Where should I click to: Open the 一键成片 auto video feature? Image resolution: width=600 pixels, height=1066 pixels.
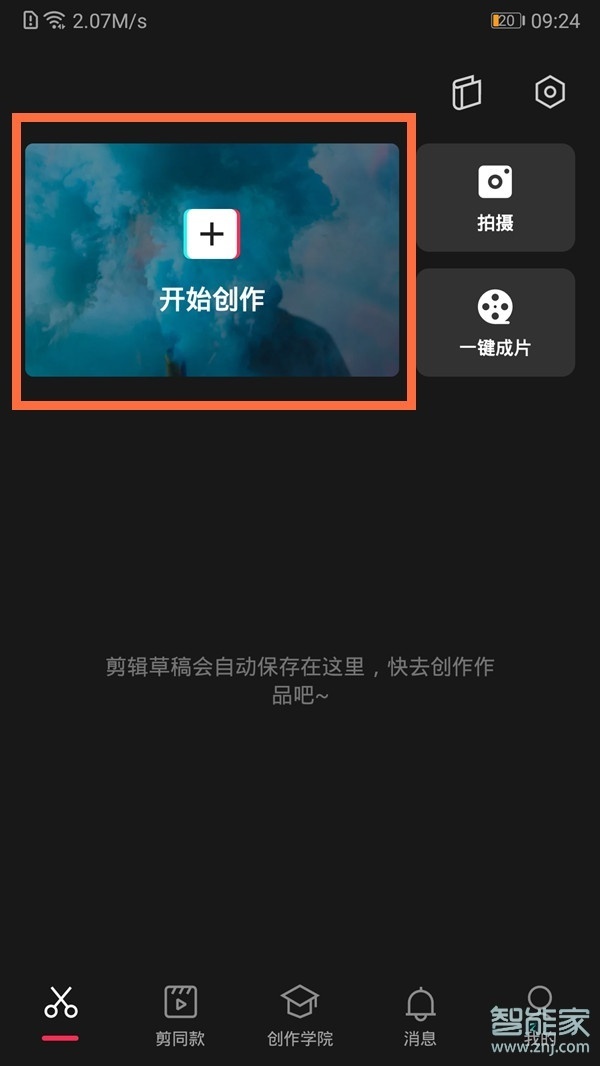(495, 322)
